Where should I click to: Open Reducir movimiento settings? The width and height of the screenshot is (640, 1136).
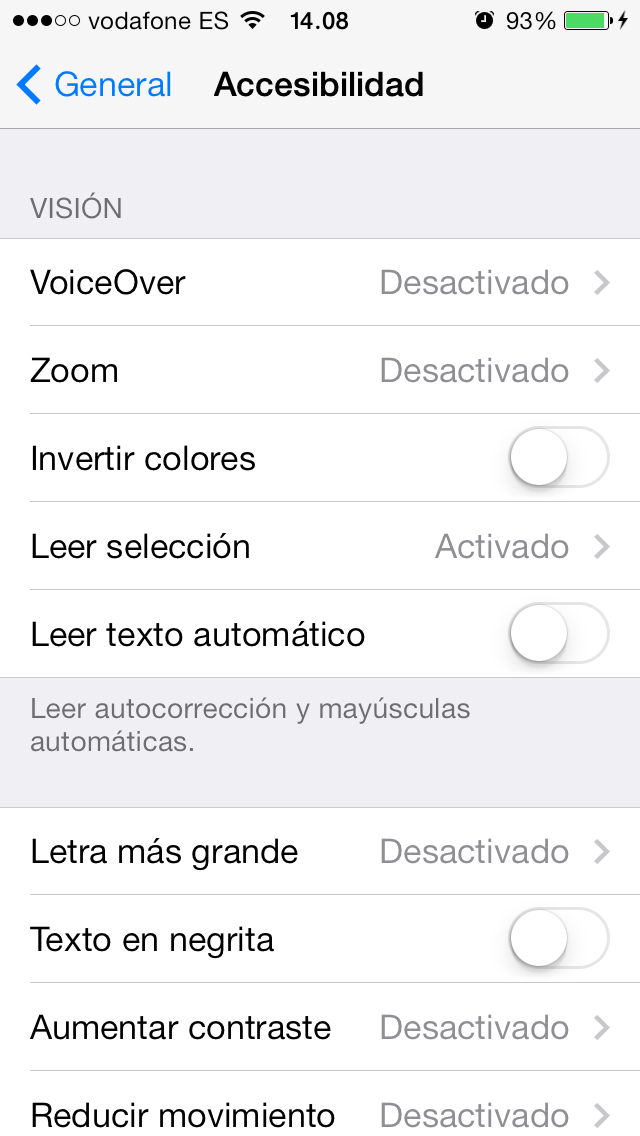click(320, 1114)
